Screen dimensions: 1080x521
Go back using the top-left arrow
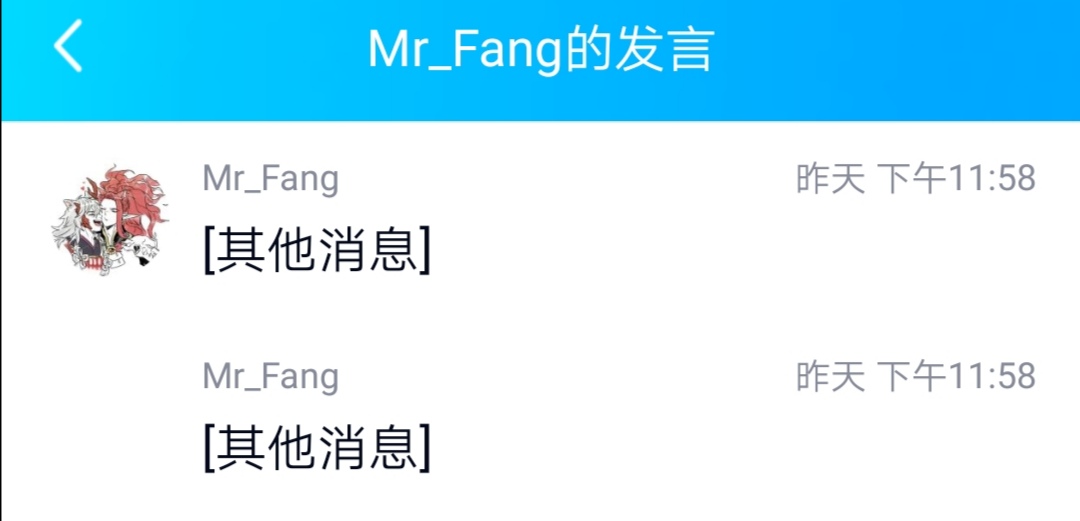click(x=68, y=48)
